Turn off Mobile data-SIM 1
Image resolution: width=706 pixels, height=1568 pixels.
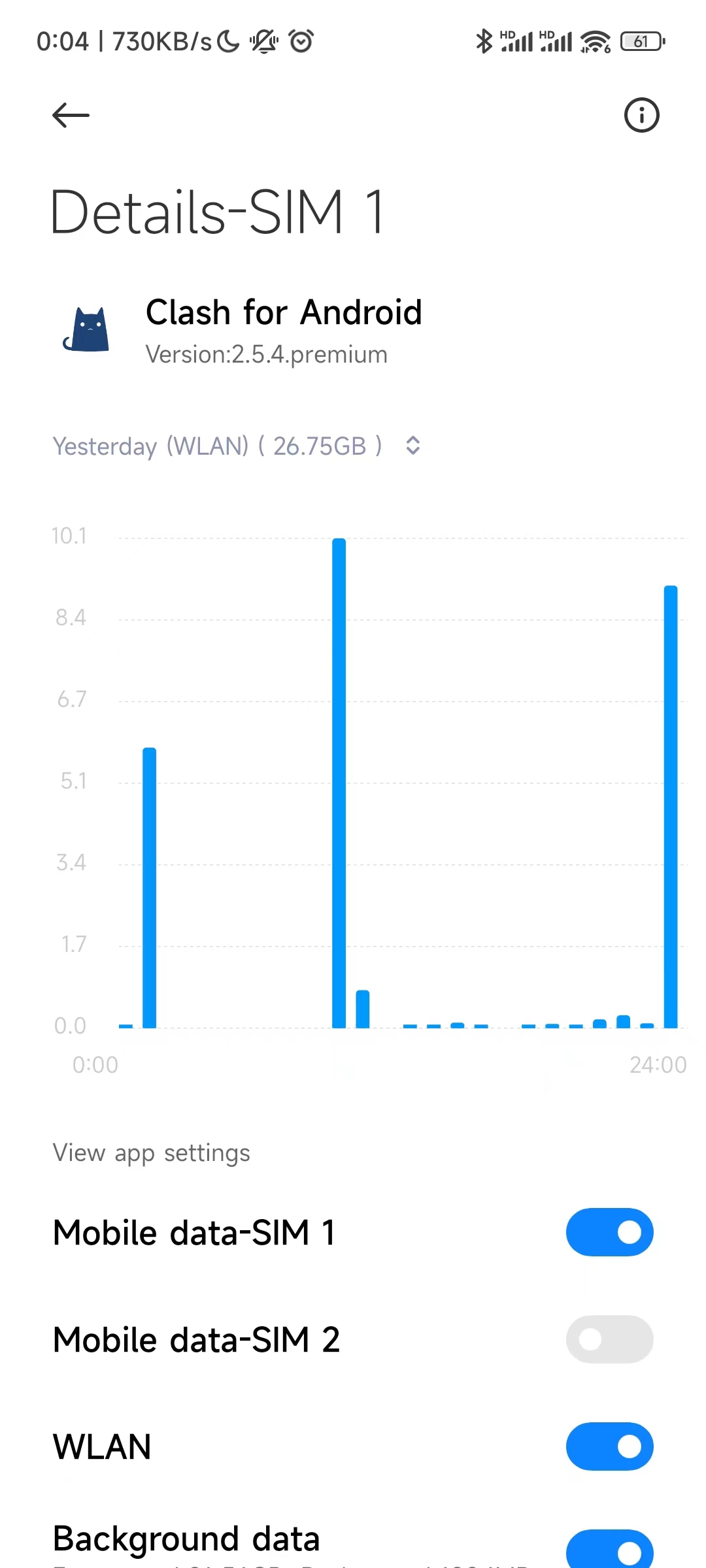coord(609,1232)
